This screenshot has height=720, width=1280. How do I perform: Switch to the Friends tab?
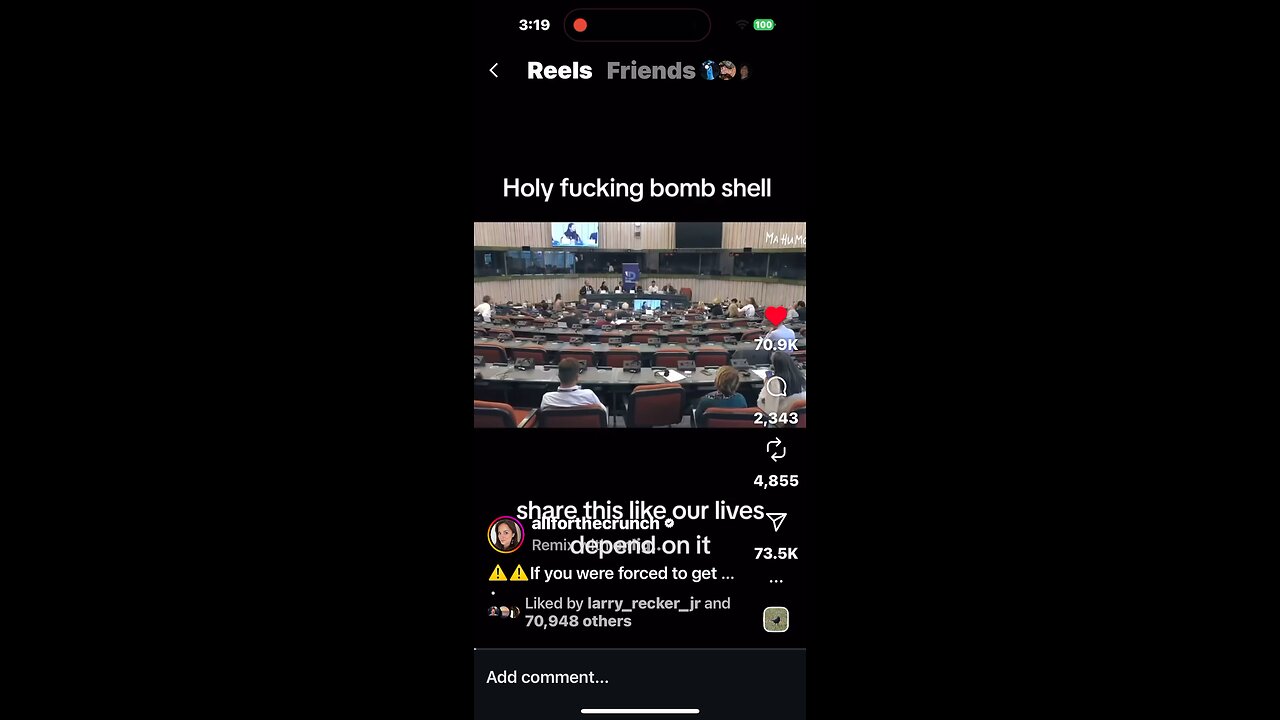pos(651,71)
